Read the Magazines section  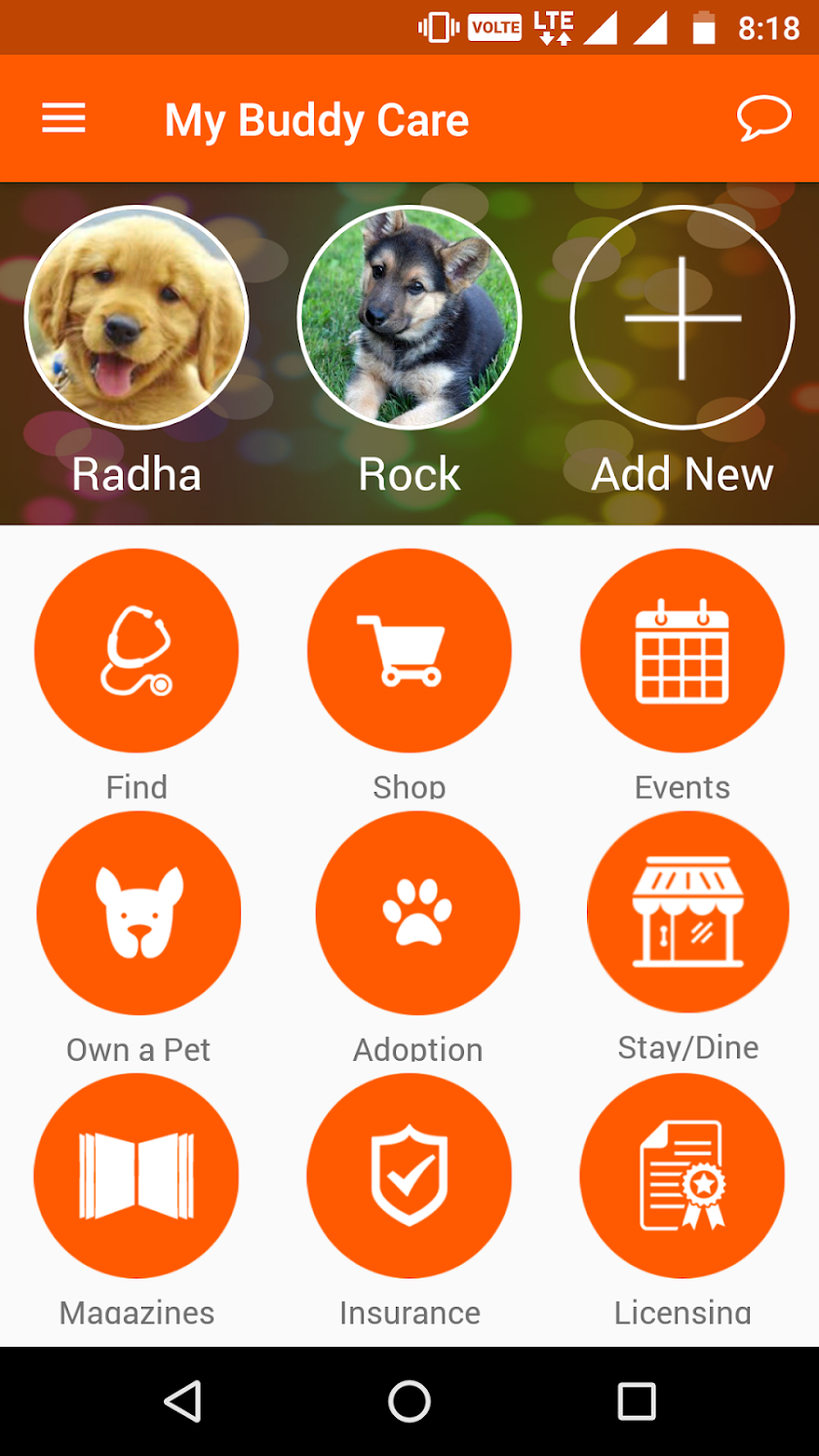136,1175
